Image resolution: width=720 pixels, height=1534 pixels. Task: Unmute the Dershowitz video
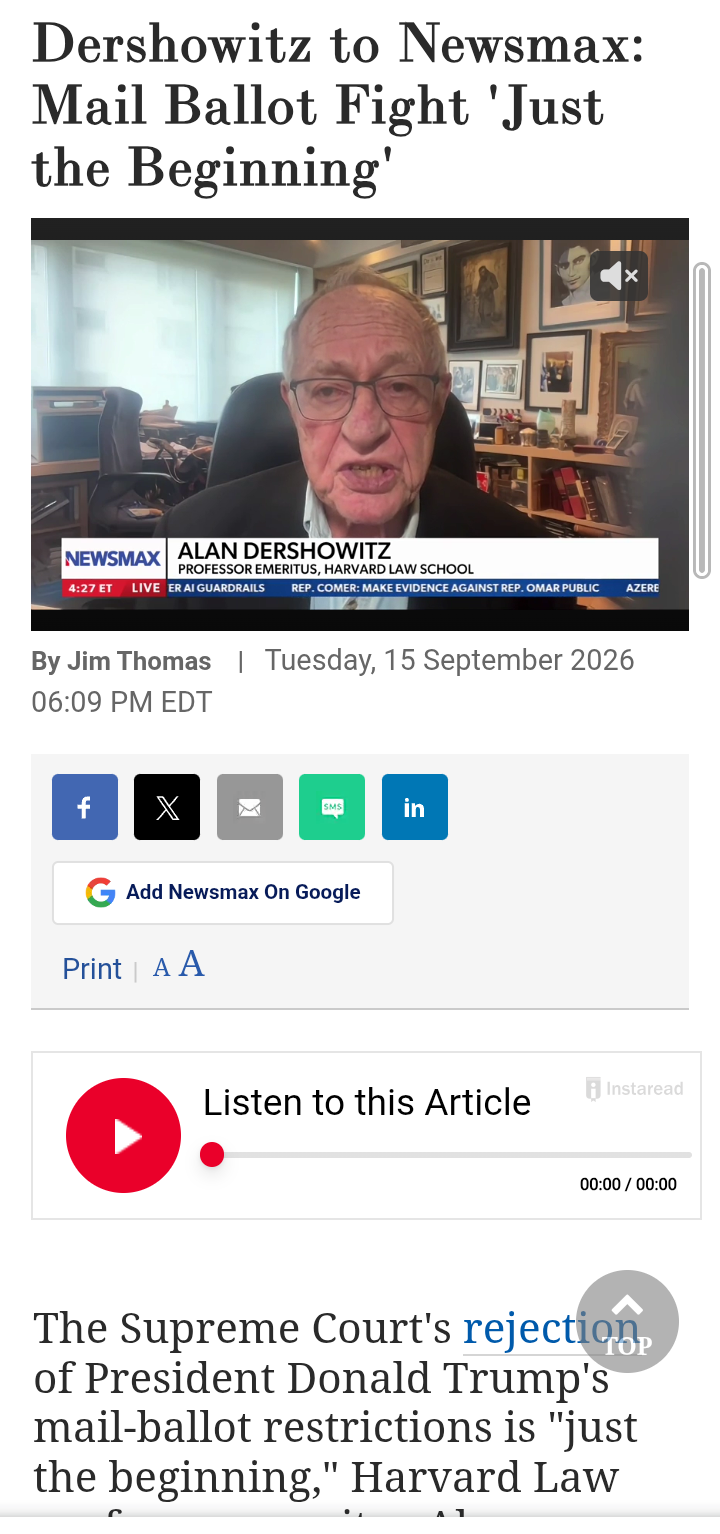[x=619, y=276]
